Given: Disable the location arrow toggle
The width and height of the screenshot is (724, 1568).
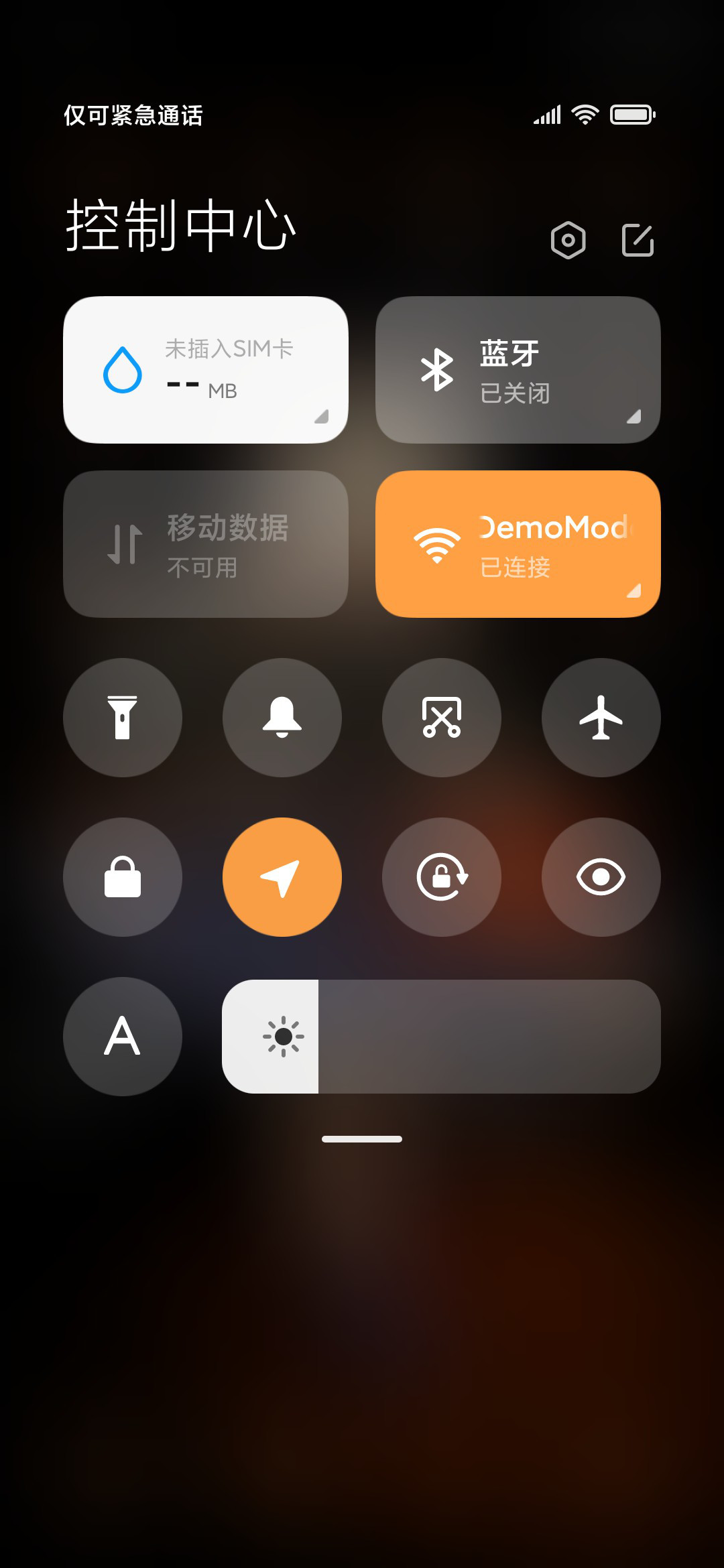Looking at the screenshot, I should click(x=282, y=877).
